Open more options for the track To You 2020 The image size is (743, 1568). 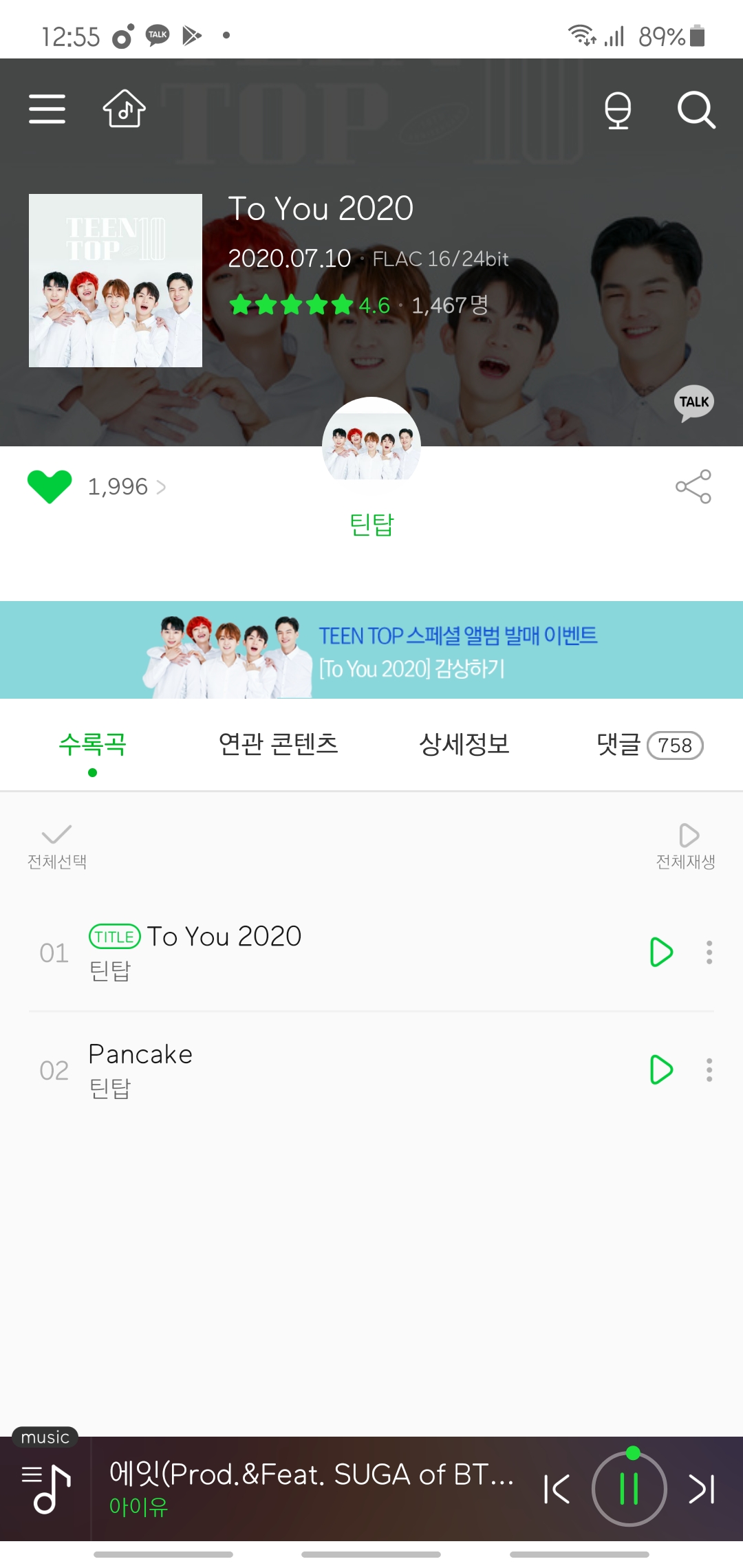[709, 953]
